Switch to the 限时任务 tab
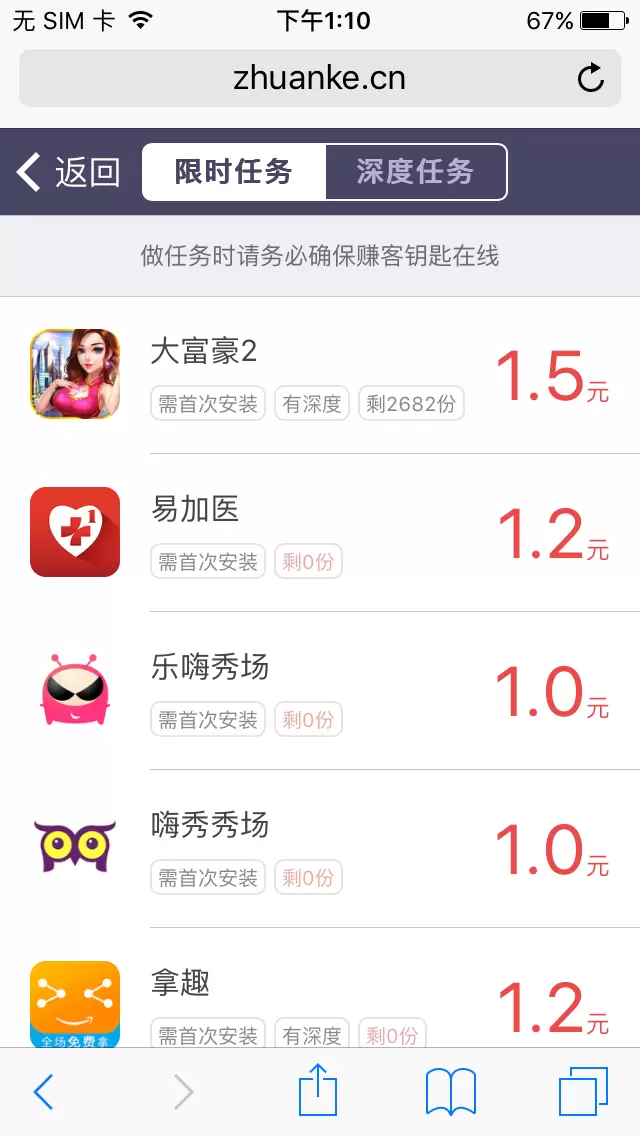Image resolution: width=640 pixels, height=1136 pixels. click(234, 172)
